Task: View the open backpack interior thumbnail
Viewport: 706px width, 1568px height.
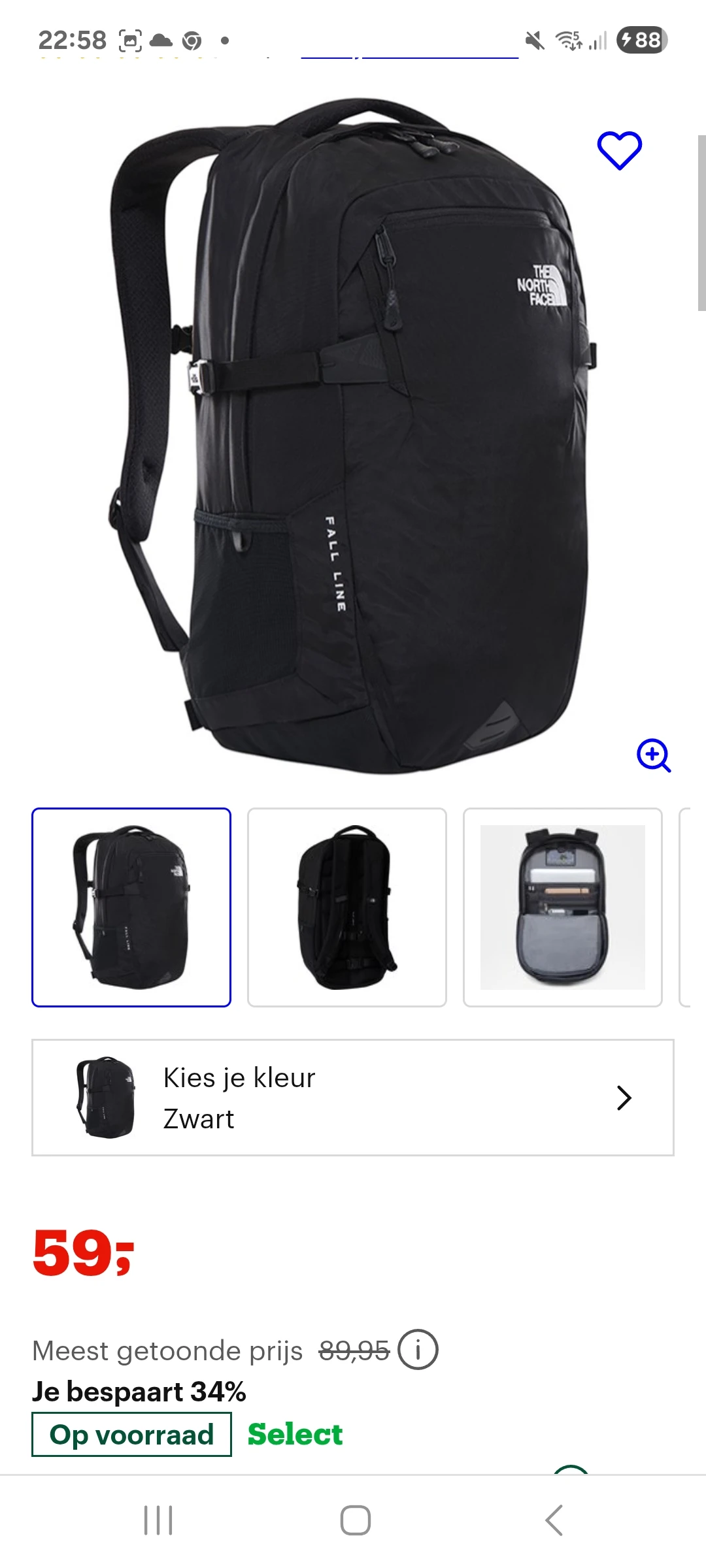Action: pos(563,907)
